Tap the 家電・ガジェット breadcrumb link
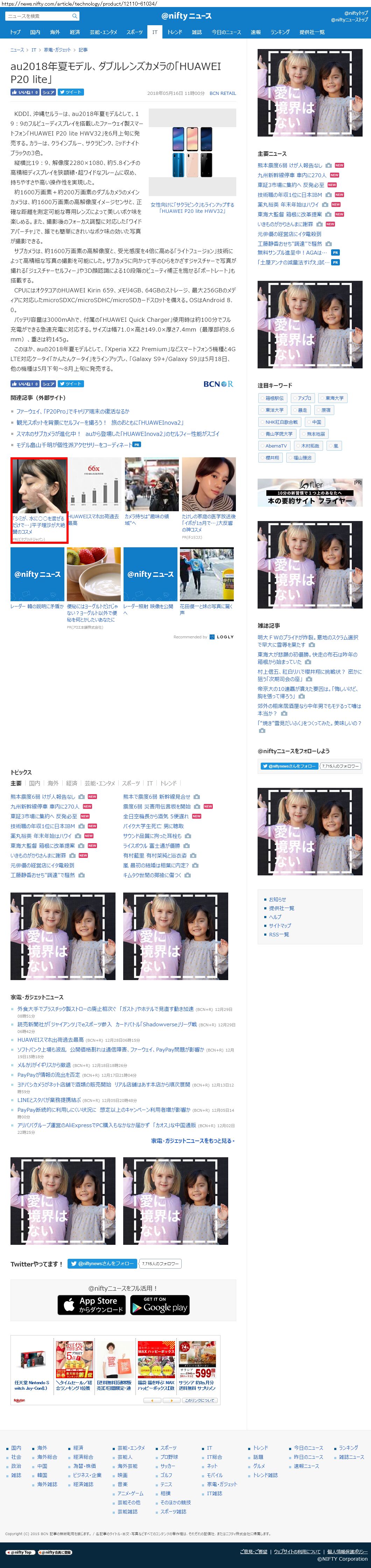 pos(57,50)
